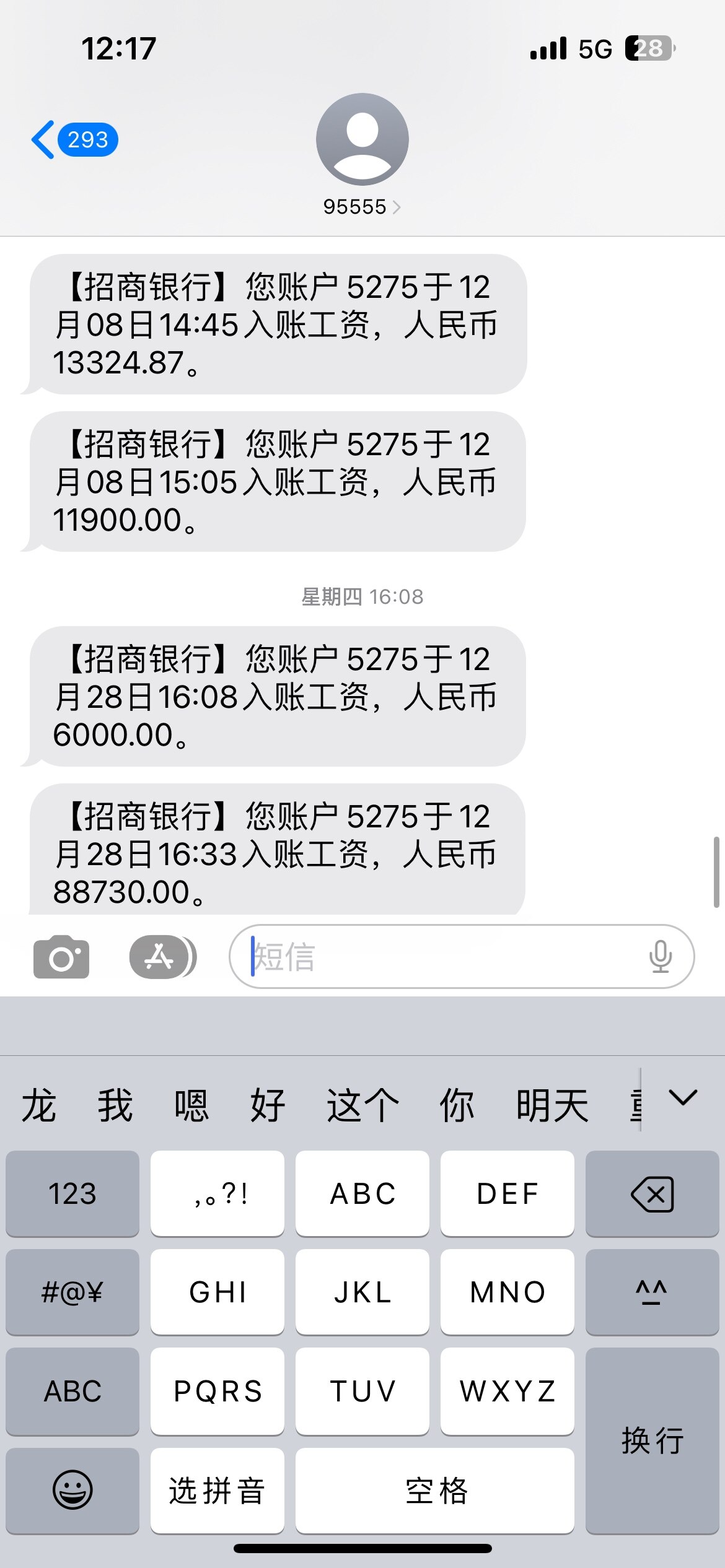Tap the 换行 return key

coord(652,1440)
